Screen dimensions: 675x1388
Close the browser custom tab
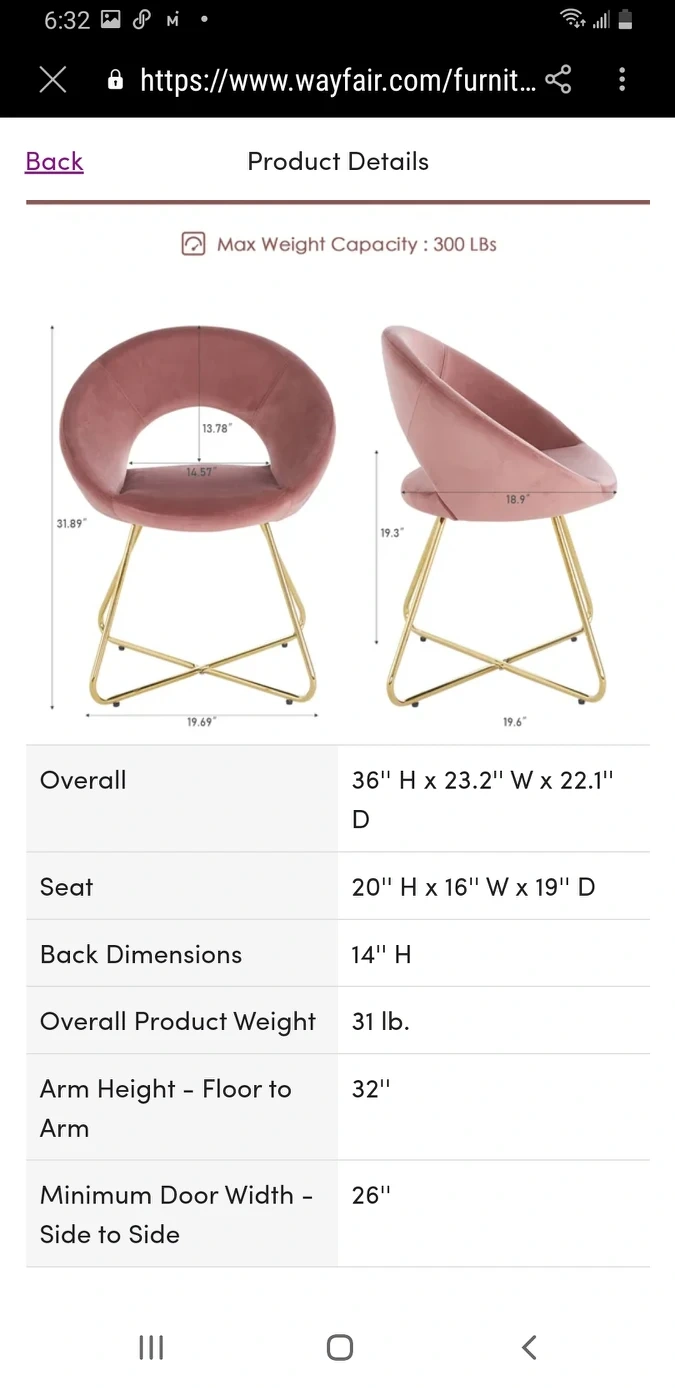point(52,80)
